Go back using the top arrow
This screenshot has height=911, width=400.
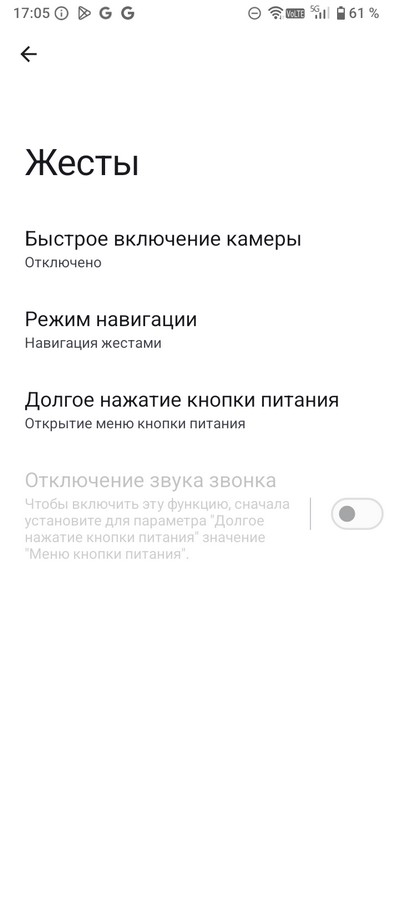pyautogui.click(x=28, y=55)
